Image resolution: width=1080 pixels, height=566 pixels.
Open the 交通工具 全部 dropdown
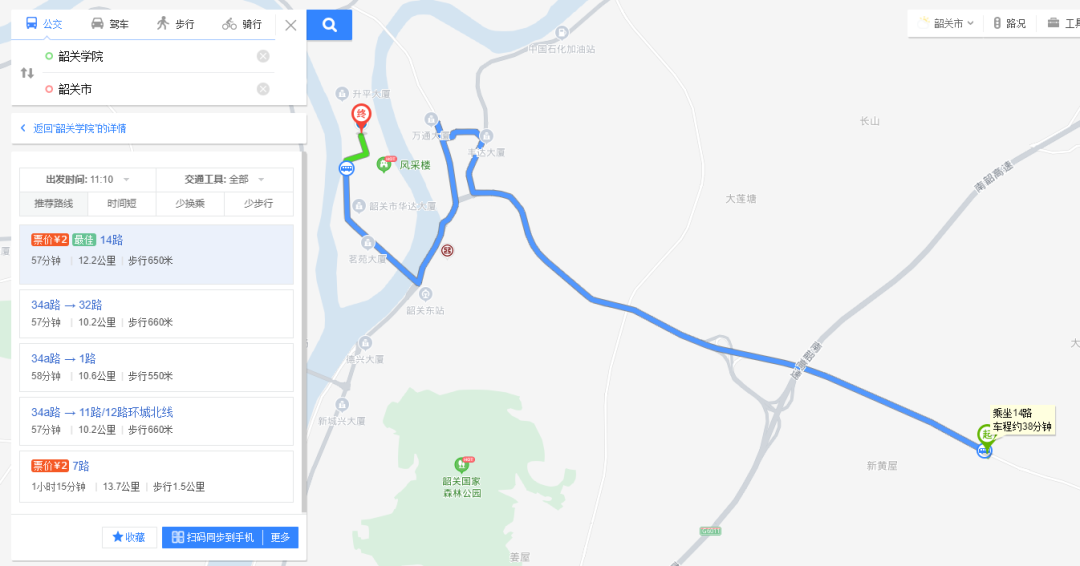pyautogui.click(x=224, y=179)
